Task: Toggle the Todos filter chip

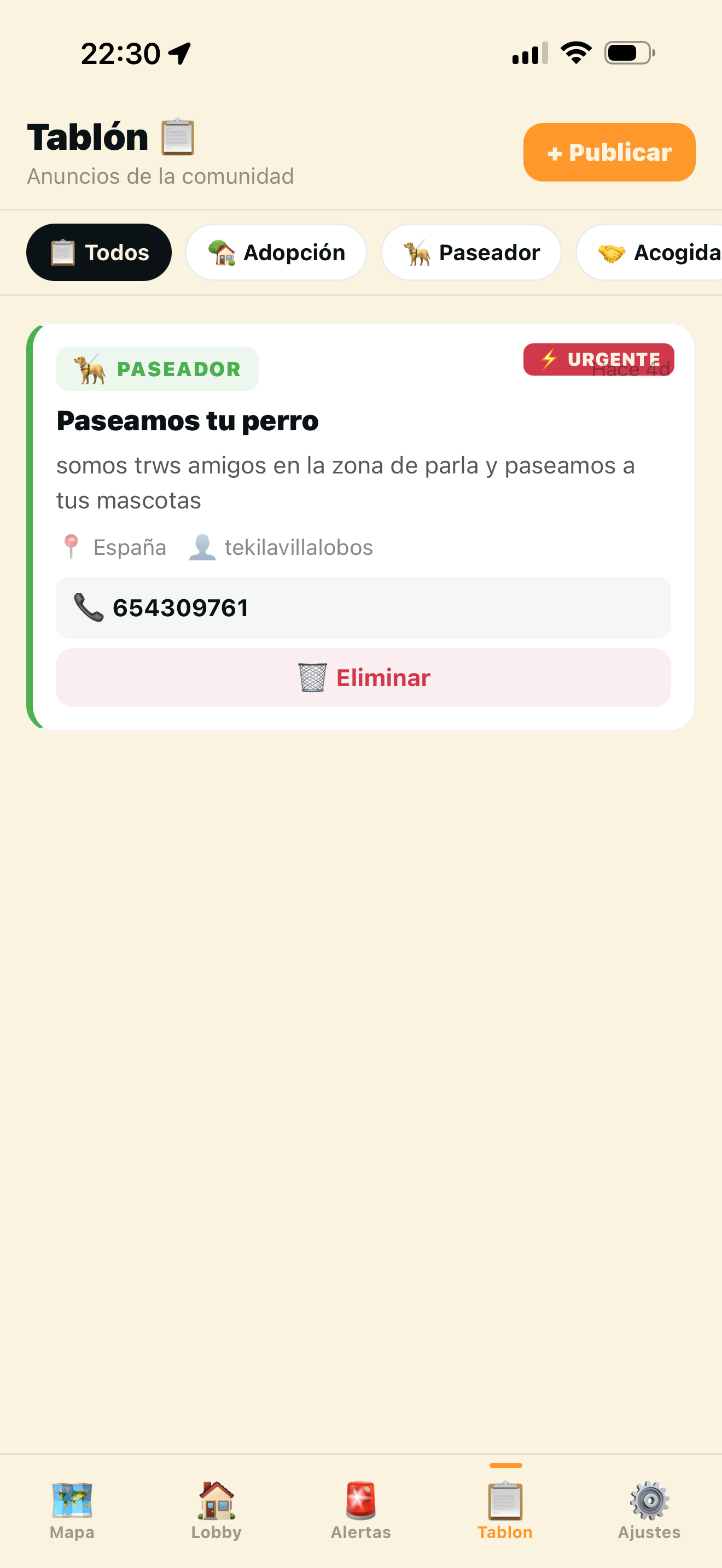Action: click(x=98, y=252)
